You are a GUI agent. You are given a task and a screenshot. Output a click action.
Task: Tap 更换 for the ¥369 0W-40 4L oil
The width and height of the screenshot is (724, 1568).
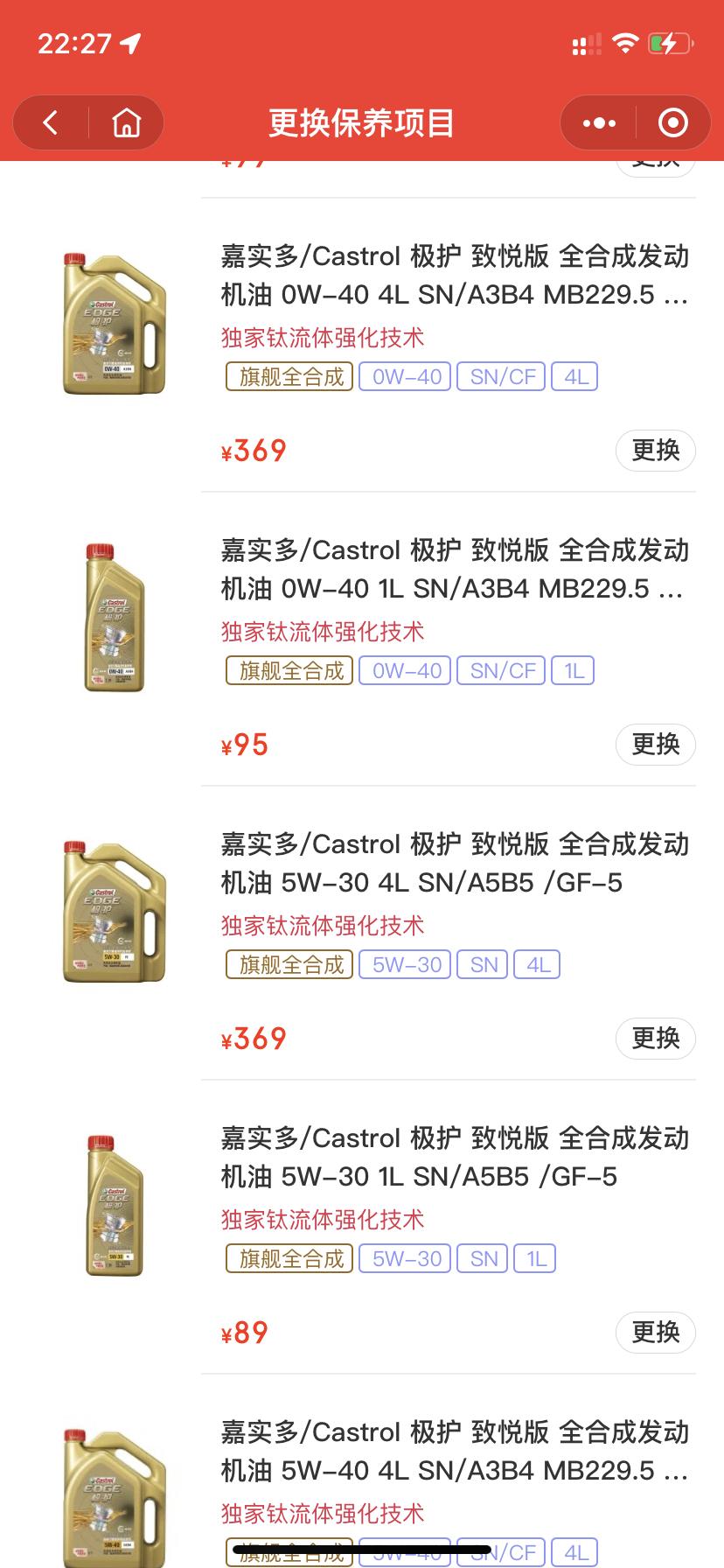tap(655, 451)
